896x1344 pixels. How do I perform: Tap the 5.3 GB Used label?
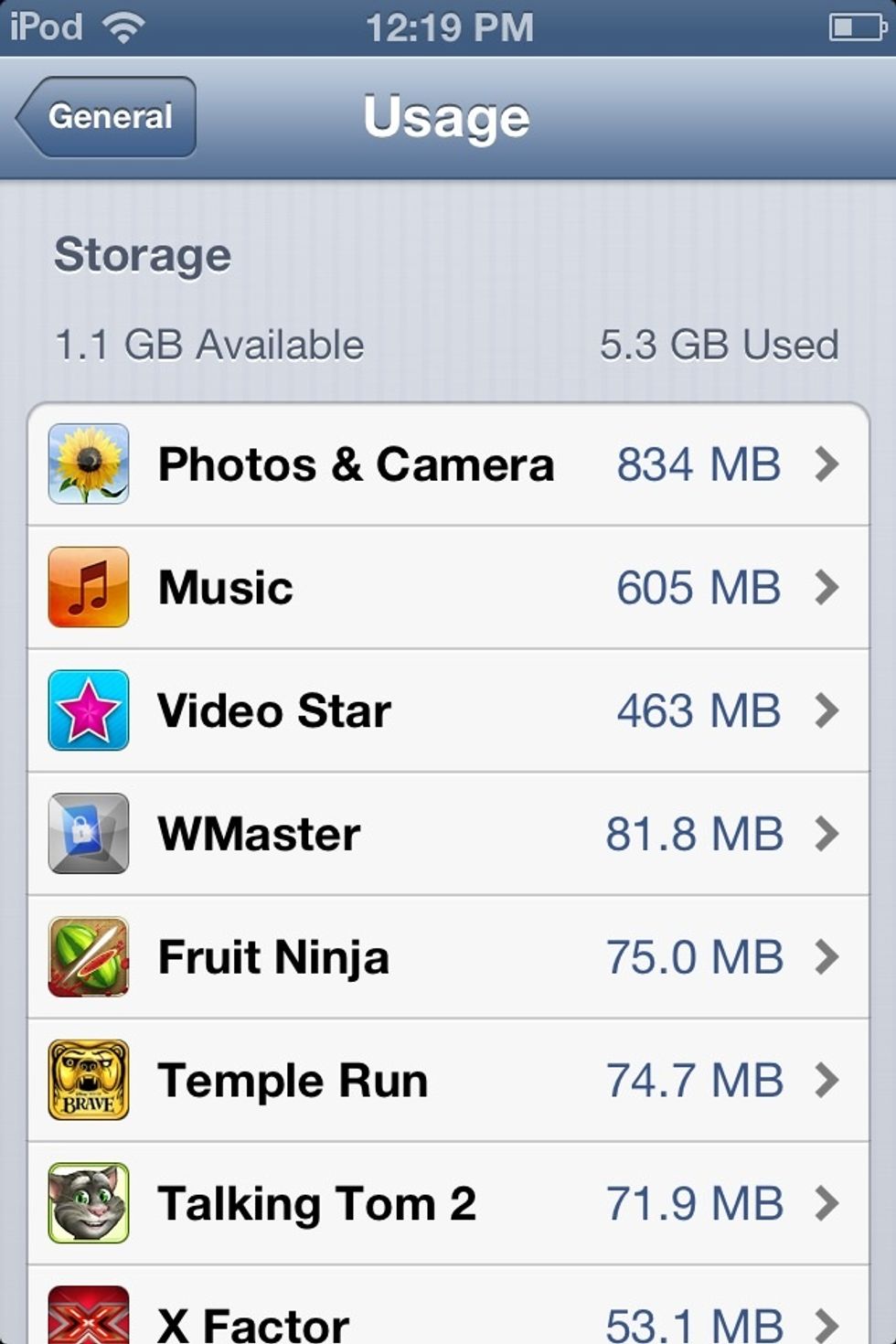[720, 345]
